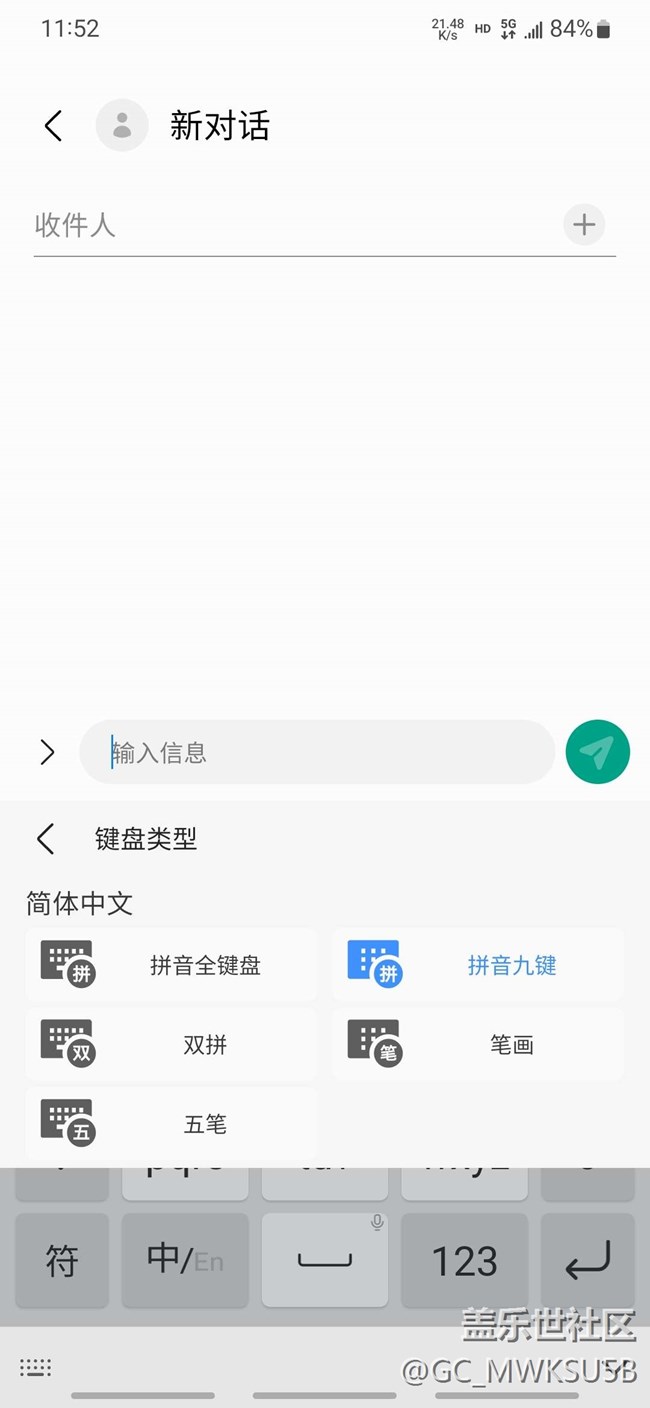Screen dimensions: 650x1408
Task: Tap the 收件人 recipient field
Action: [290, 226]
